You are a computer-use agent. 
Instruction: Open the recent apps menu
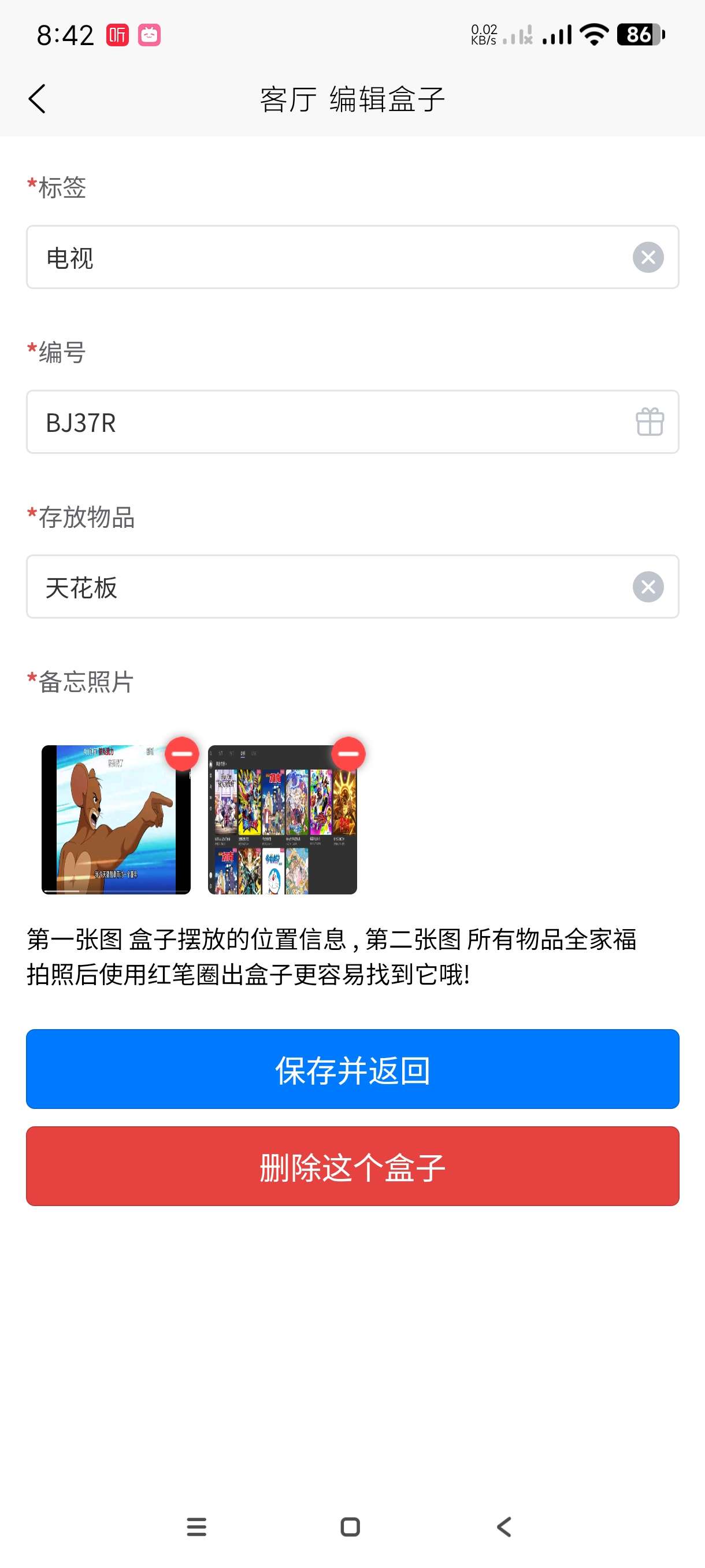coord(196,1526)
